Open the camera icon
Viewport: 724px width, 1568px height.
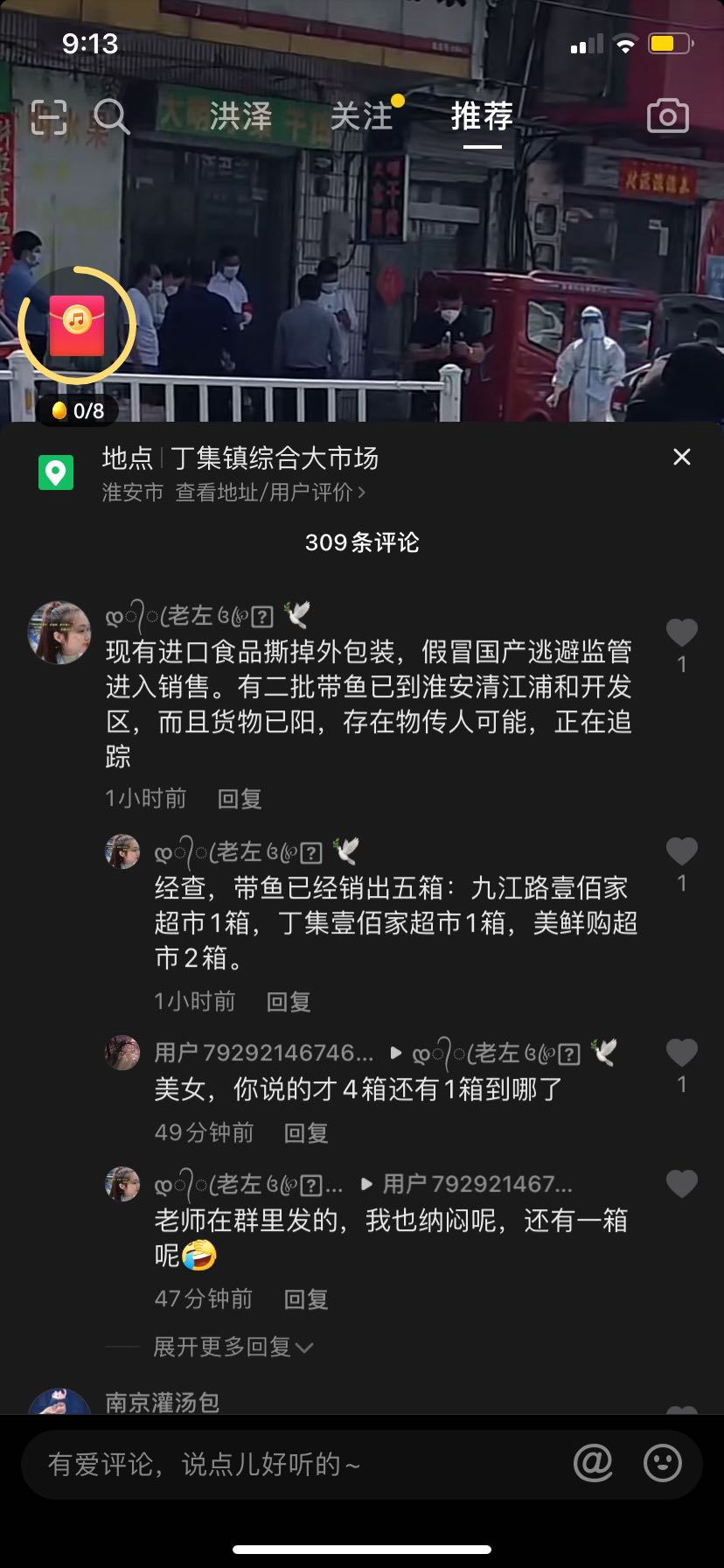pos(668,116)
